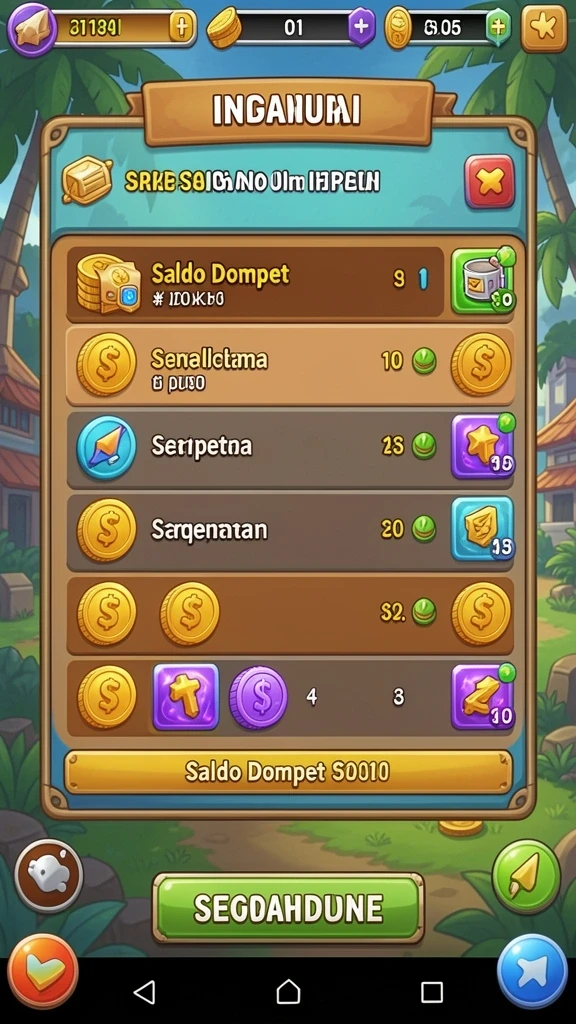Close the dialog with the red X
The width and height of the screenshot is (576, 1024).
(x=489, y=181)
